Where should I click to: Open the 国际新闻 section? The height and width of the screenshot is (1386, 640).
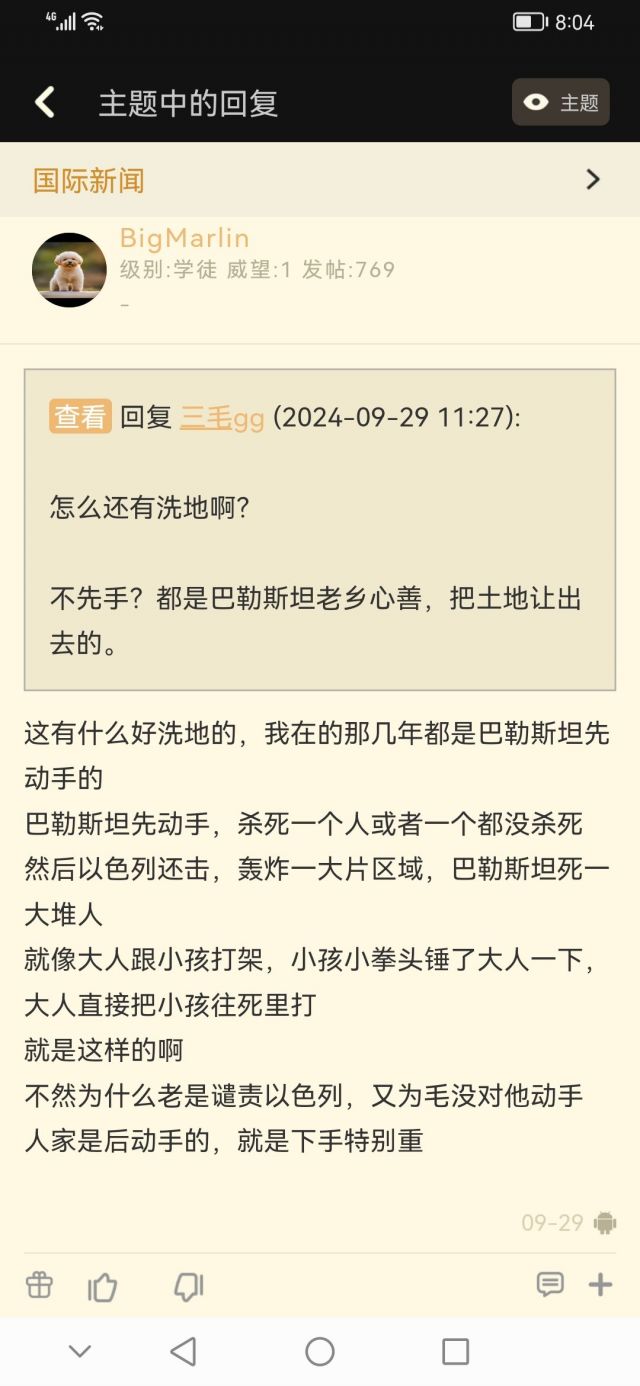click(x=320, y=180)
